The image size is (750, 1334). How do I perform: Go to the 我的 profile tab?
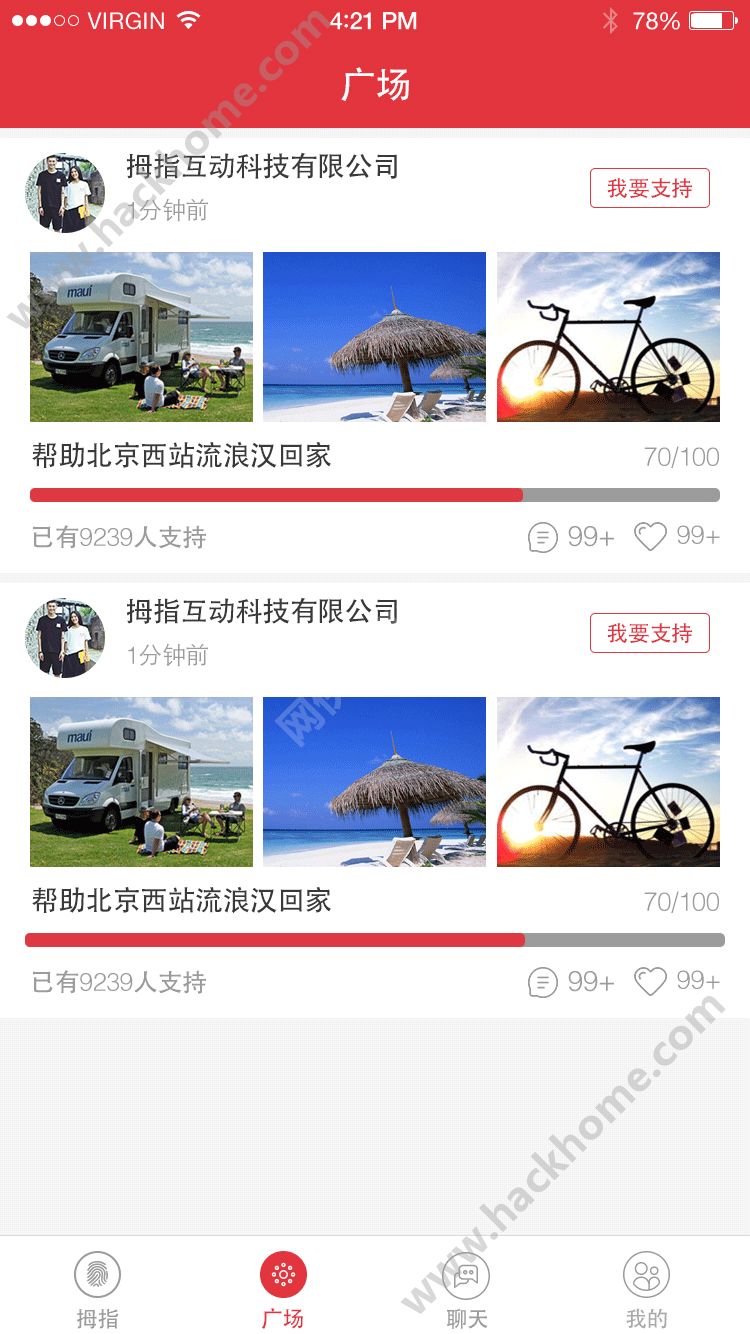click(646, 1288)
